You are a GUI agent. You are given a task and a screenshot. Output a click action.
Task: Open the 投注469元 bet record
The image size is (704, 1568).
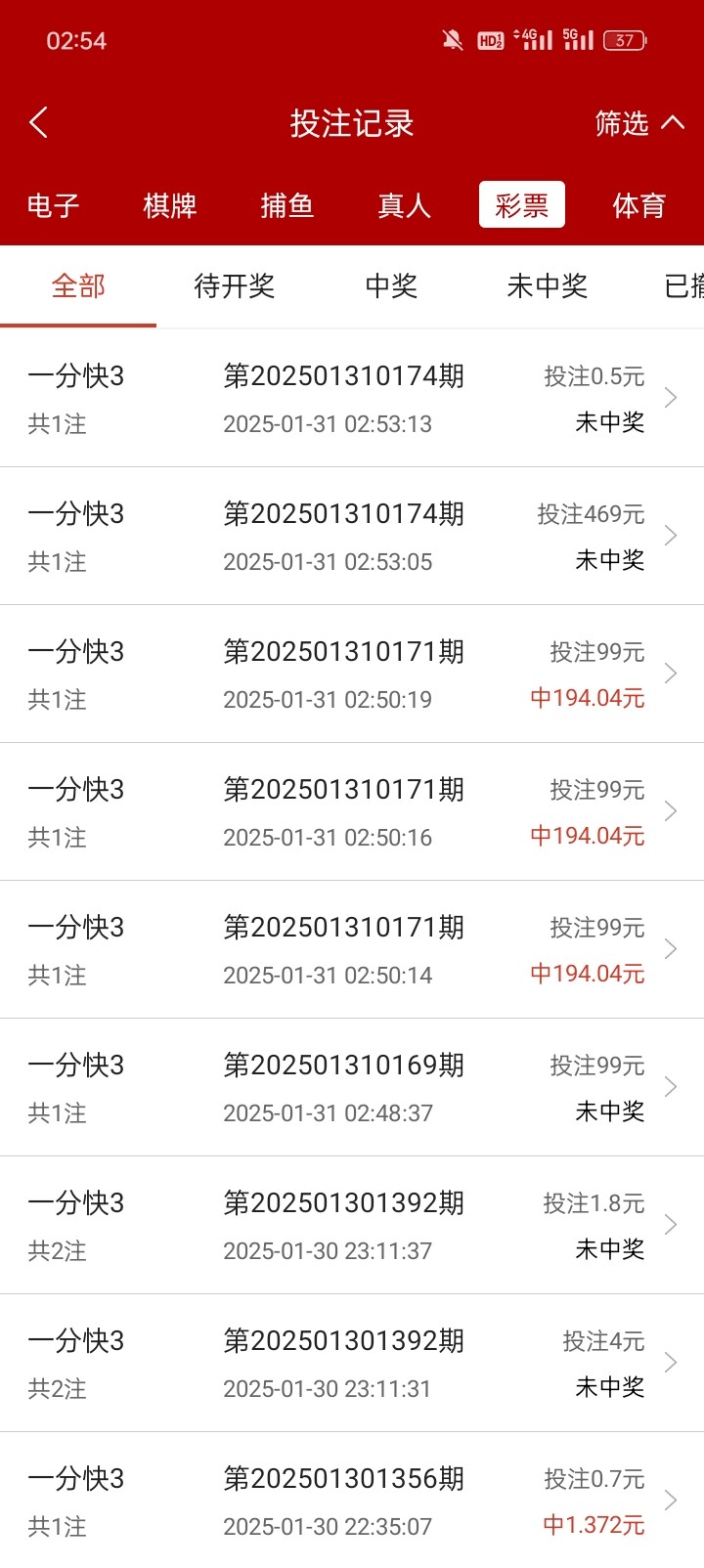(x=352, y=536)
